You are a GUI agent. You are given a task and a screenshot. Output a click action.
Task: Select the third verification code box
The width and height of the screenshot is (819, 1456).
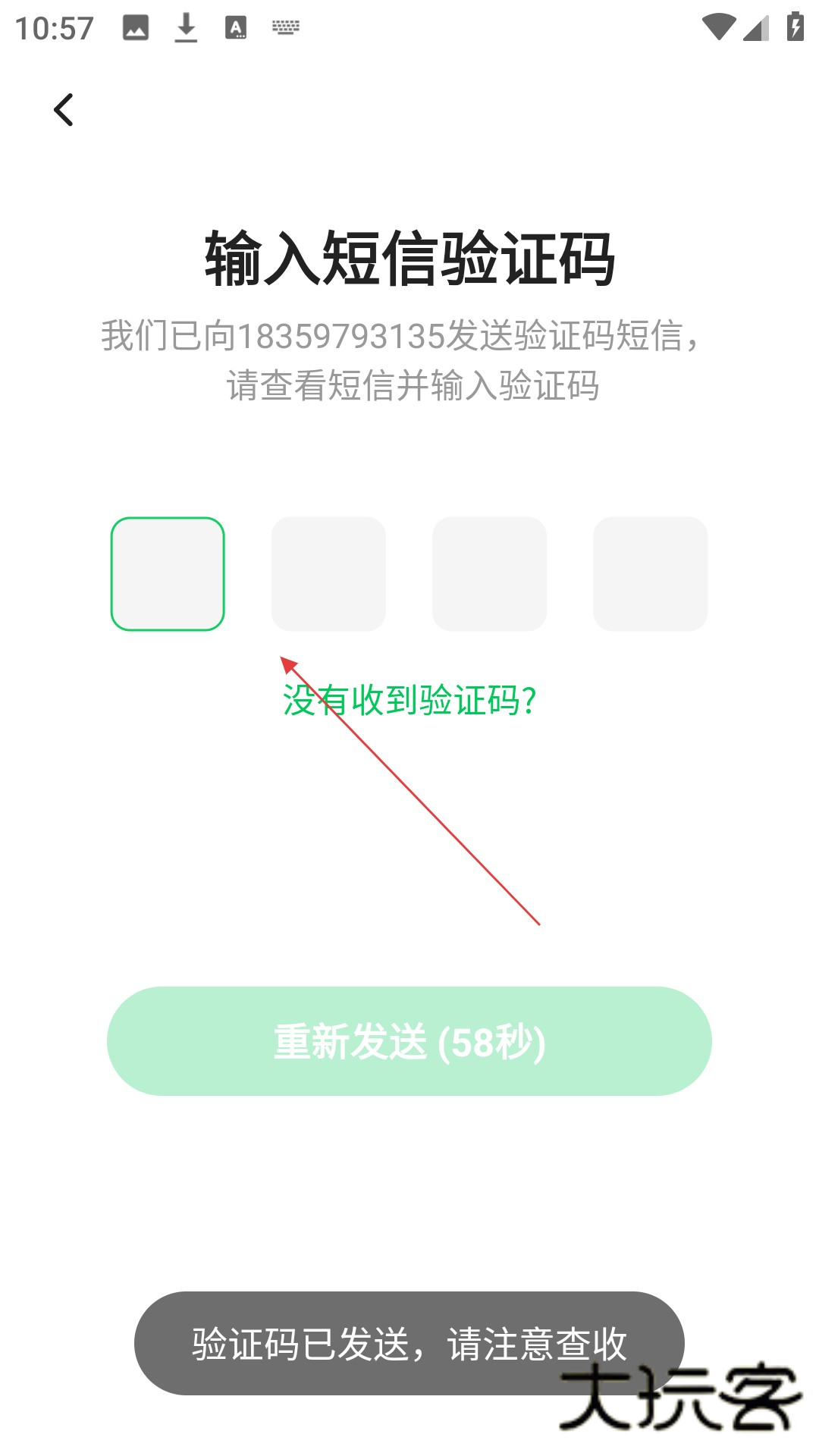coord(489,574)
